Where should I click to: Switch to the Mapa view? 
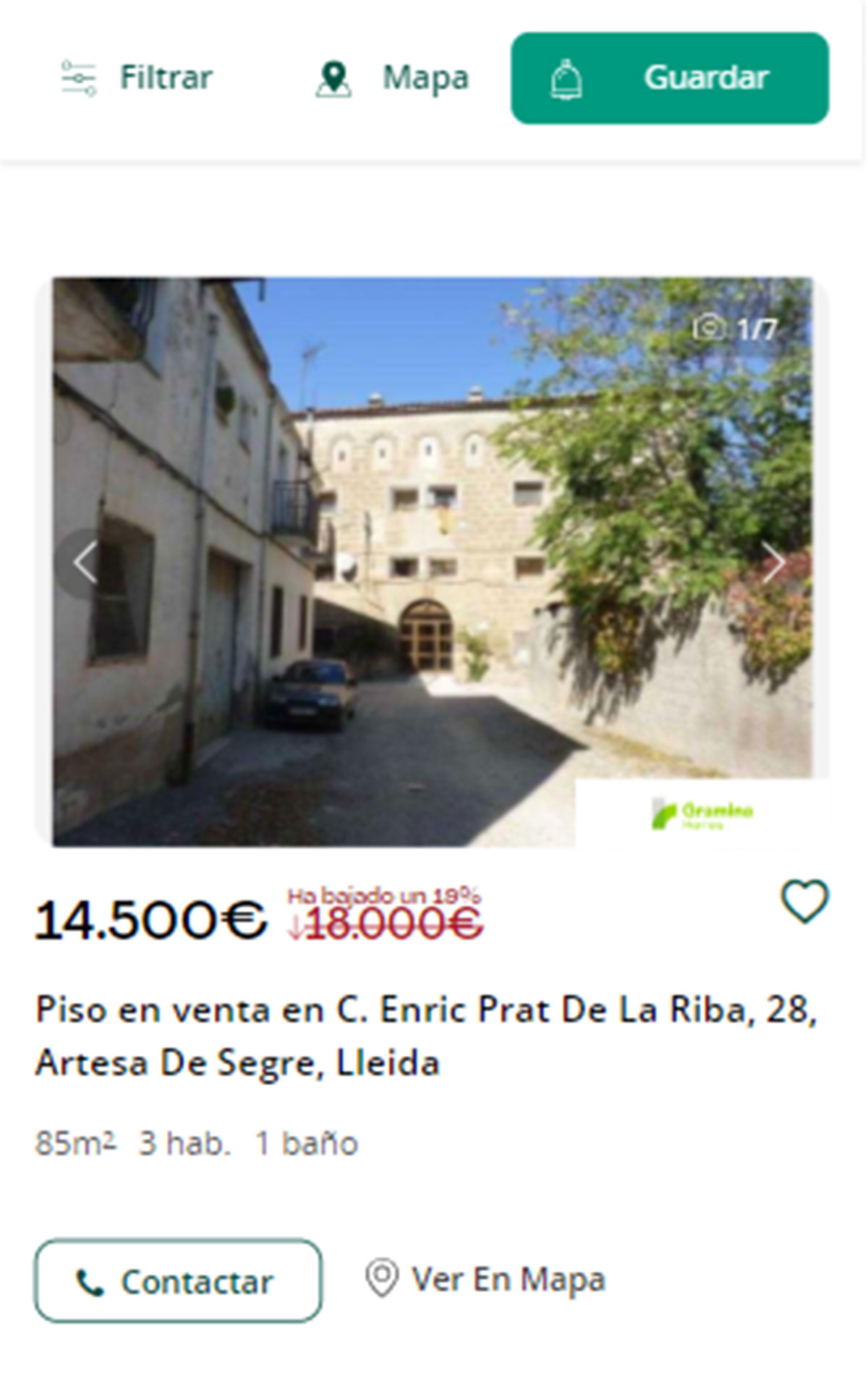pos(393,77)
